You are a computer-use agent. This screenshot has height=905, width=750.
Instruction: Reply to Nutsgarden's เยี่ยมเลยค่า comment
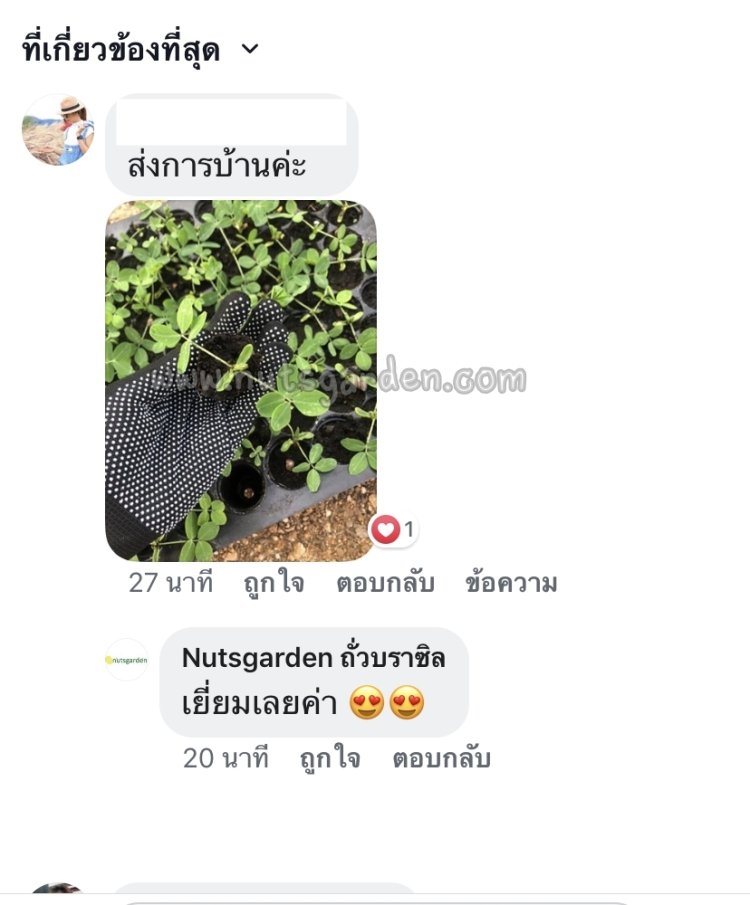[x=441, y=758]
